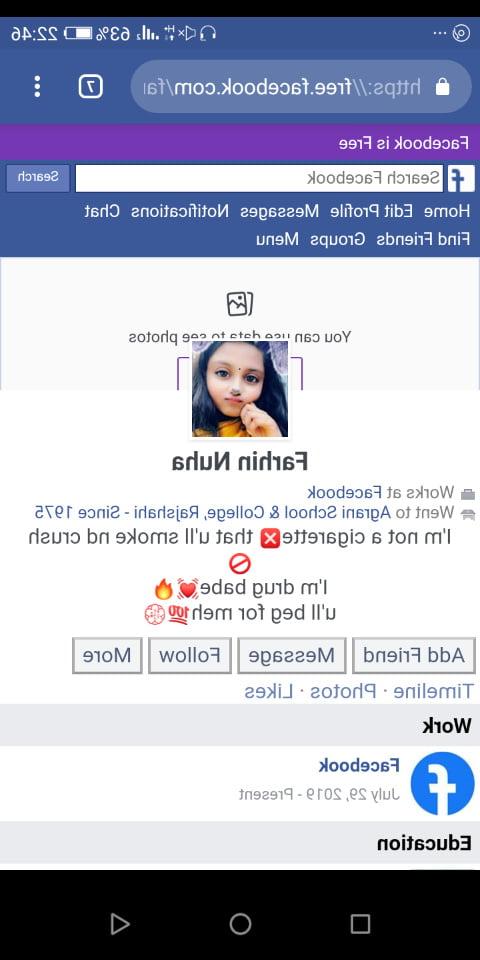The width and height of the screenshot is (480, 960).
Task: Focus the Search Facebook field
Action: (259, 178)
